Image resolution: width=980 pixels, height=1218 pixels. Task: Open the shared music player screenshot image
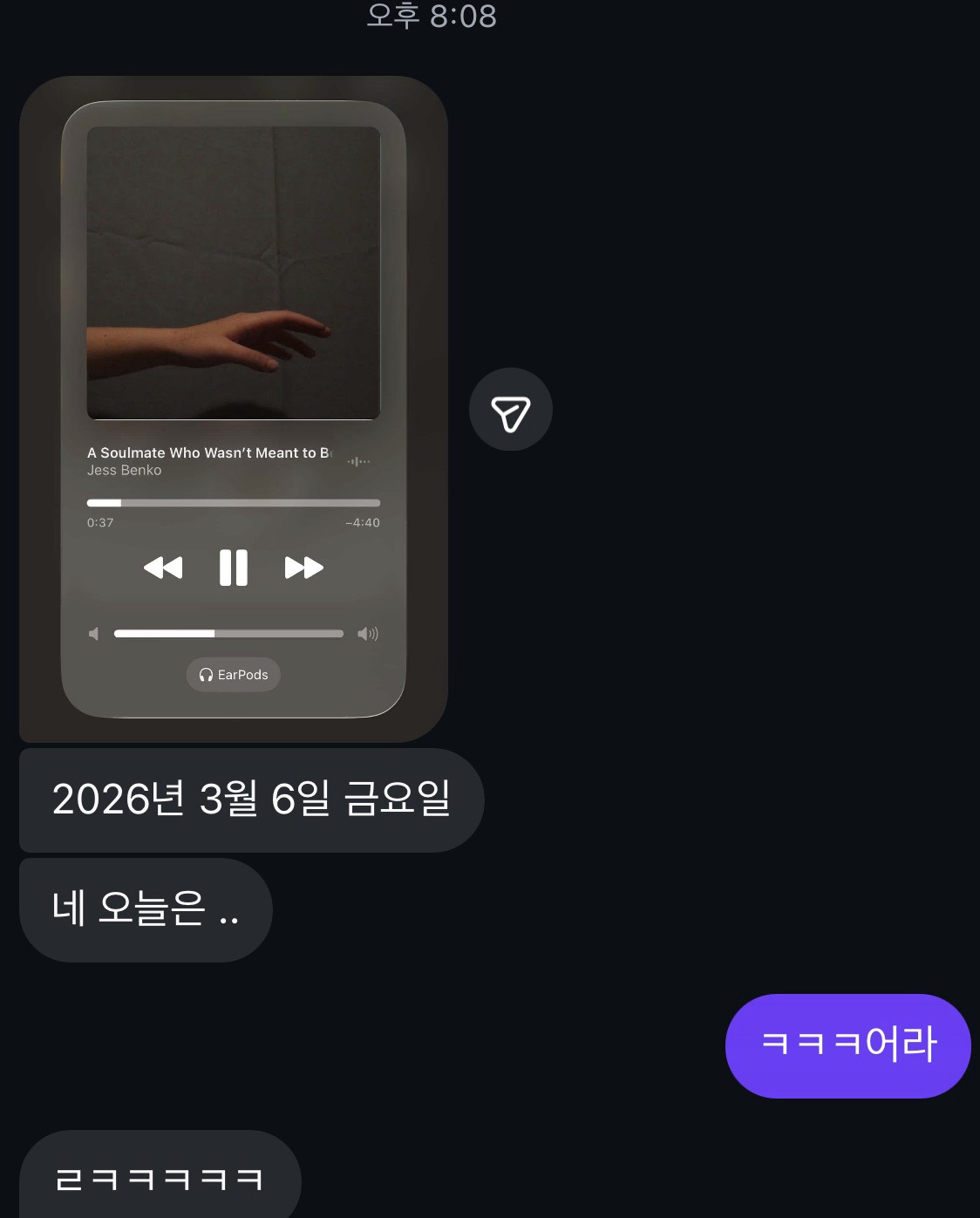pos(234,409)
